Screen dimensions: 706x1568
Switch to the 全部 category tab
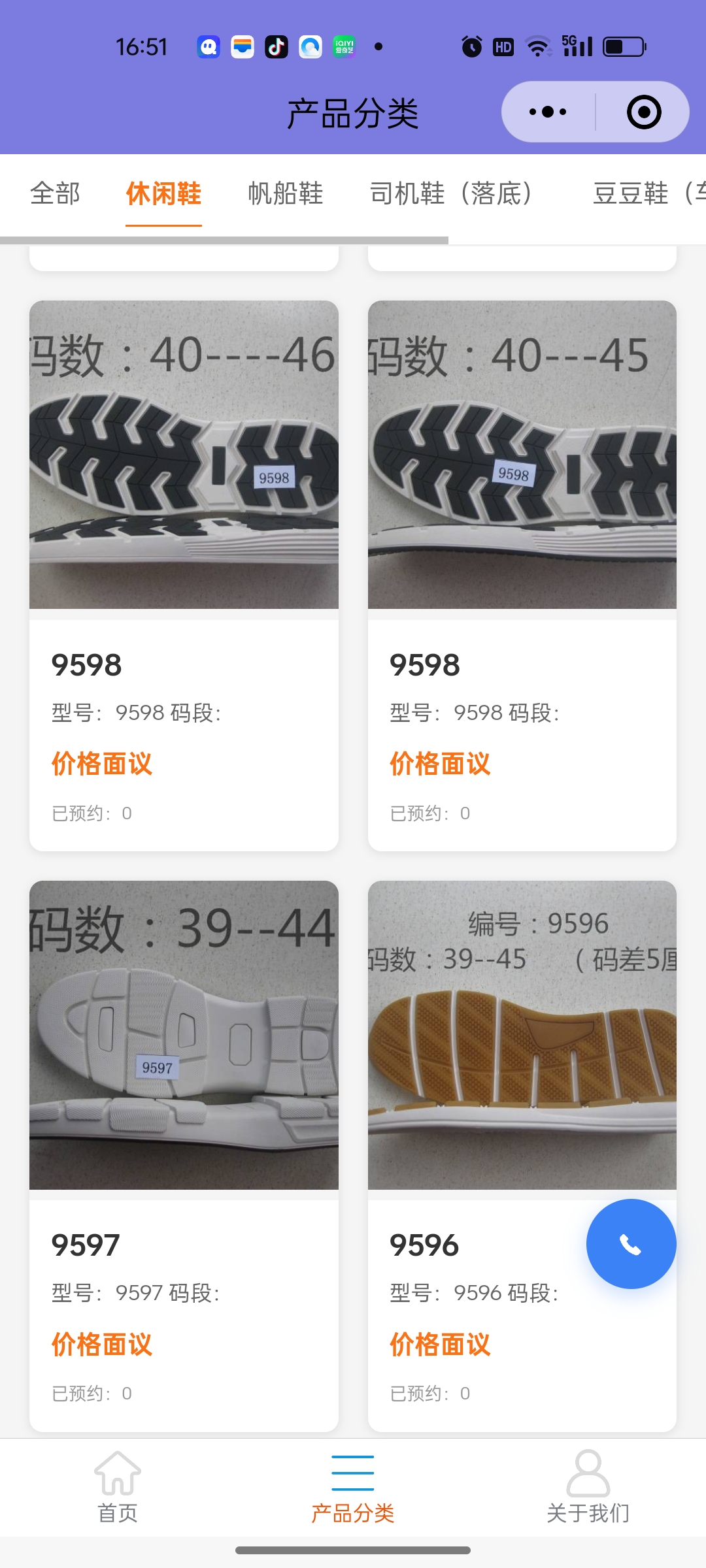[x=56, y=193]
